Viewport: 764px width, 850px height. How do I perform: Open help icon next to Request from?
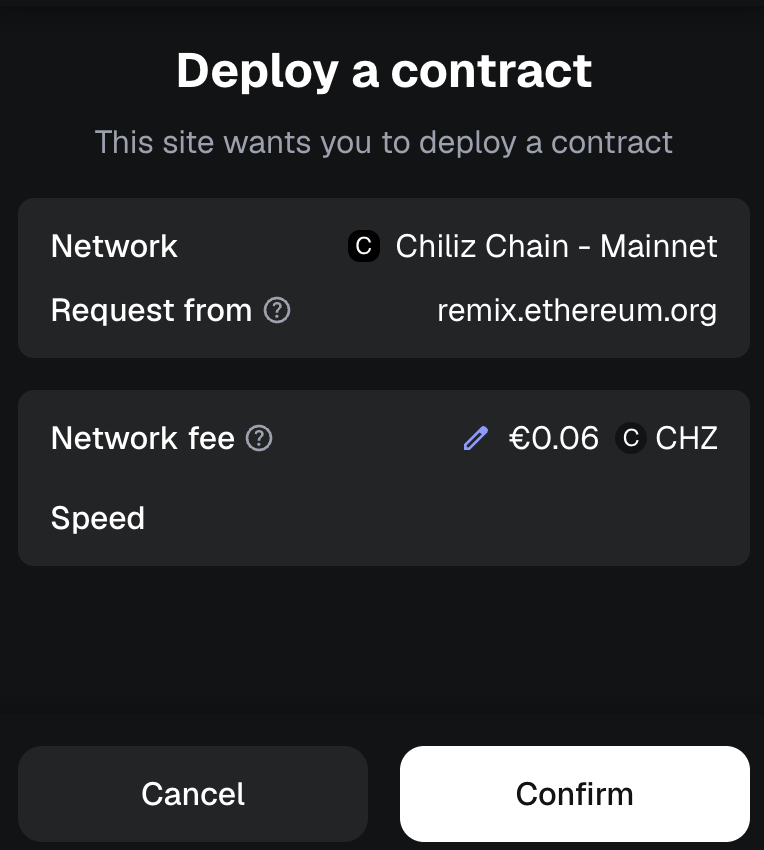pos(277,311)
